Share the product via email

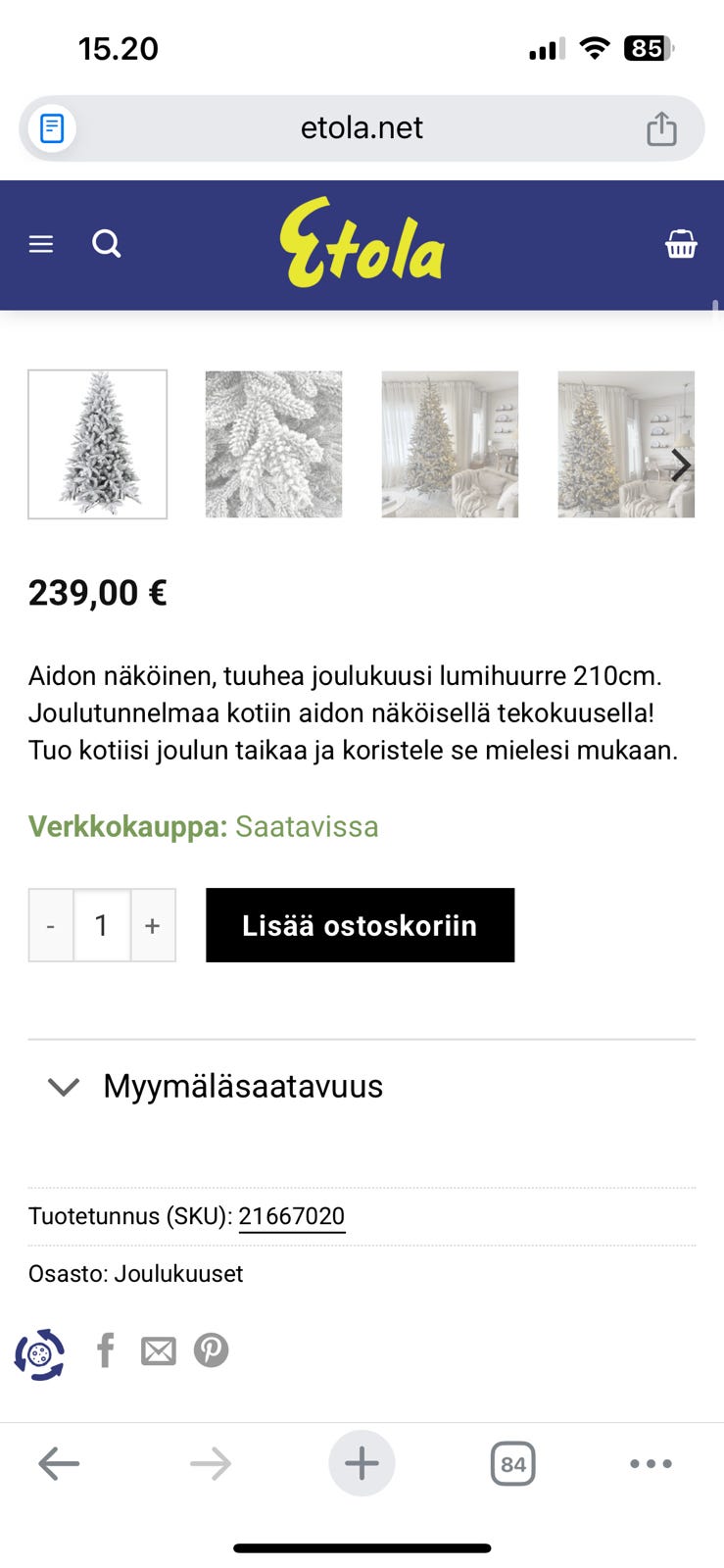coord(159,1349)
